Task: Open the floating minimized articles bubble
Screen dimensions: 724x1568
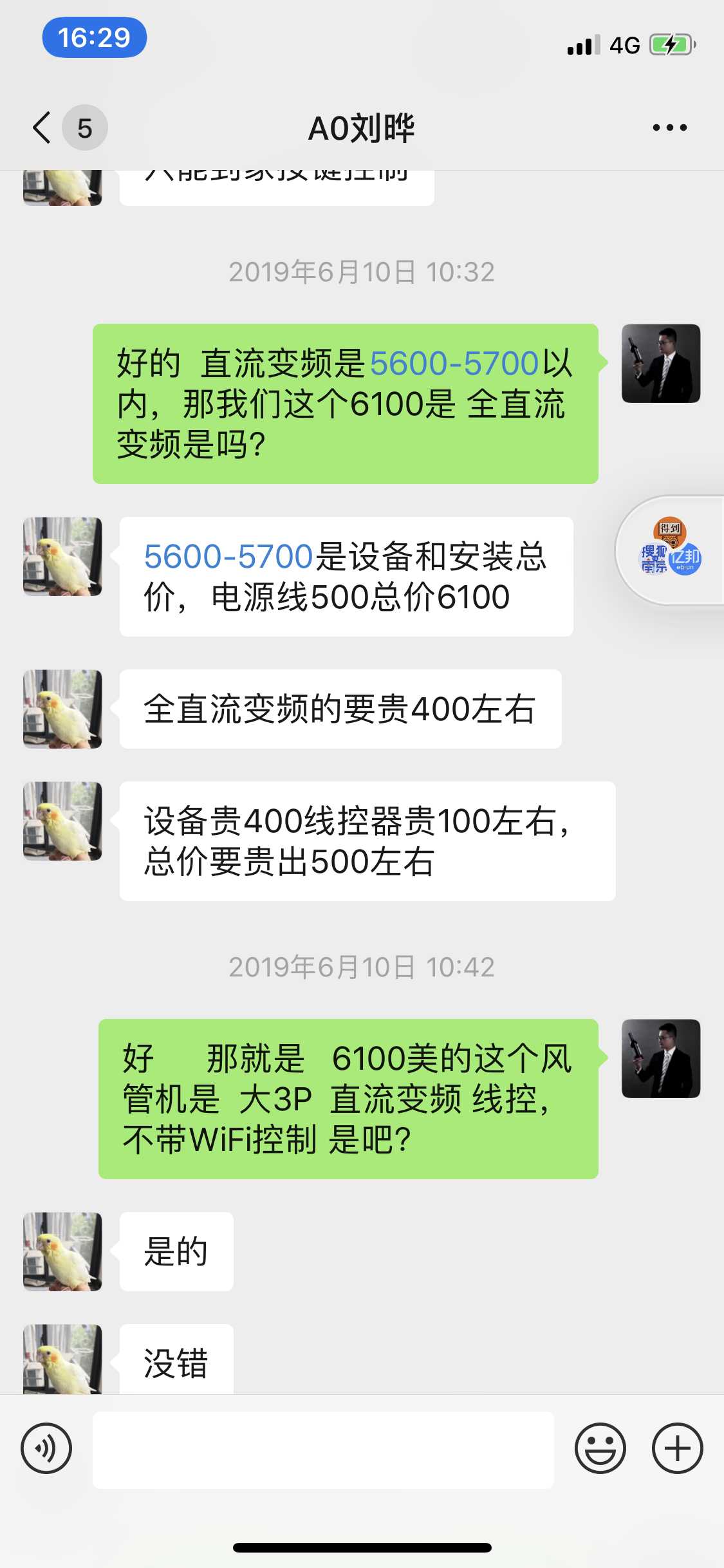Action: [671, 551]
